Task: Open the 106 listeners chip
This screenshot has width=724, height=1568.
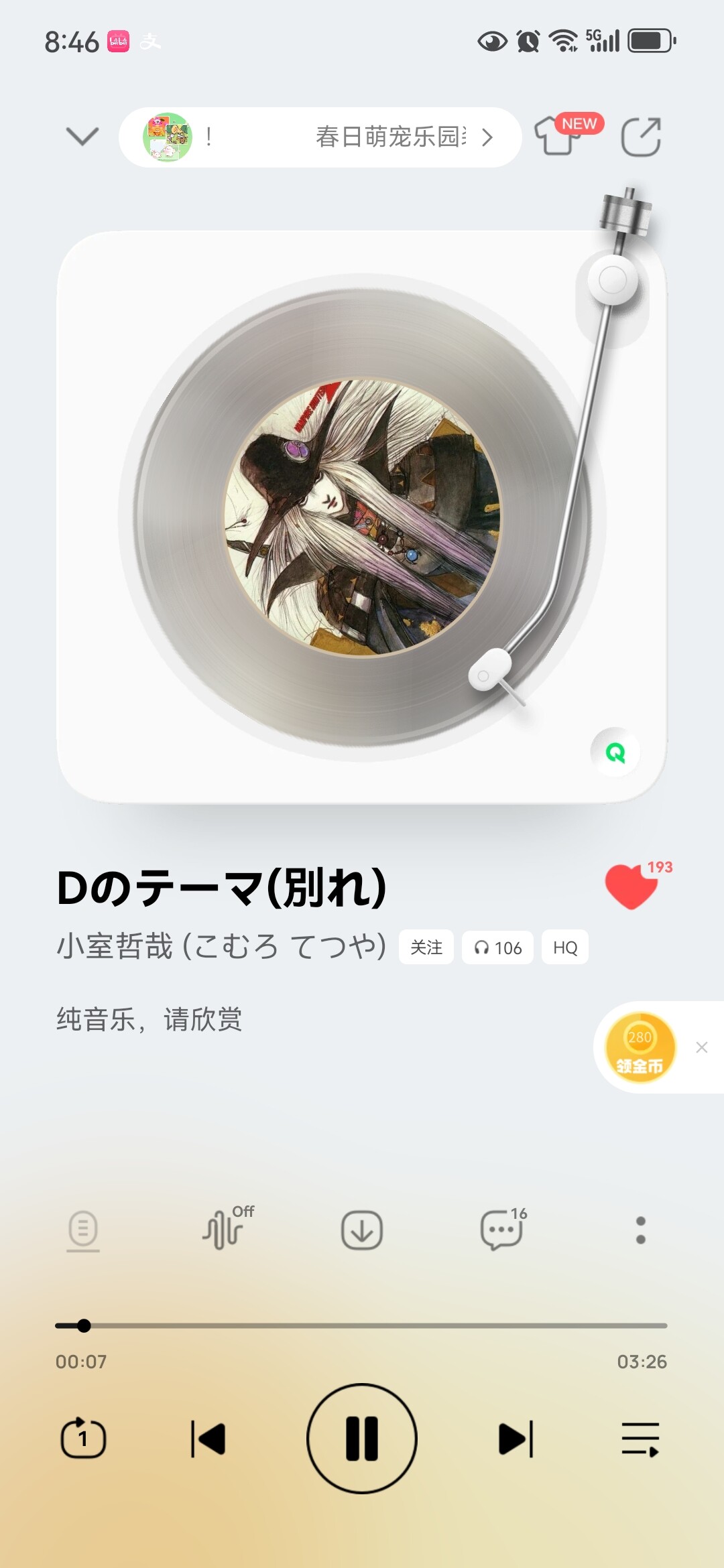Action: (x=497, y=948)
